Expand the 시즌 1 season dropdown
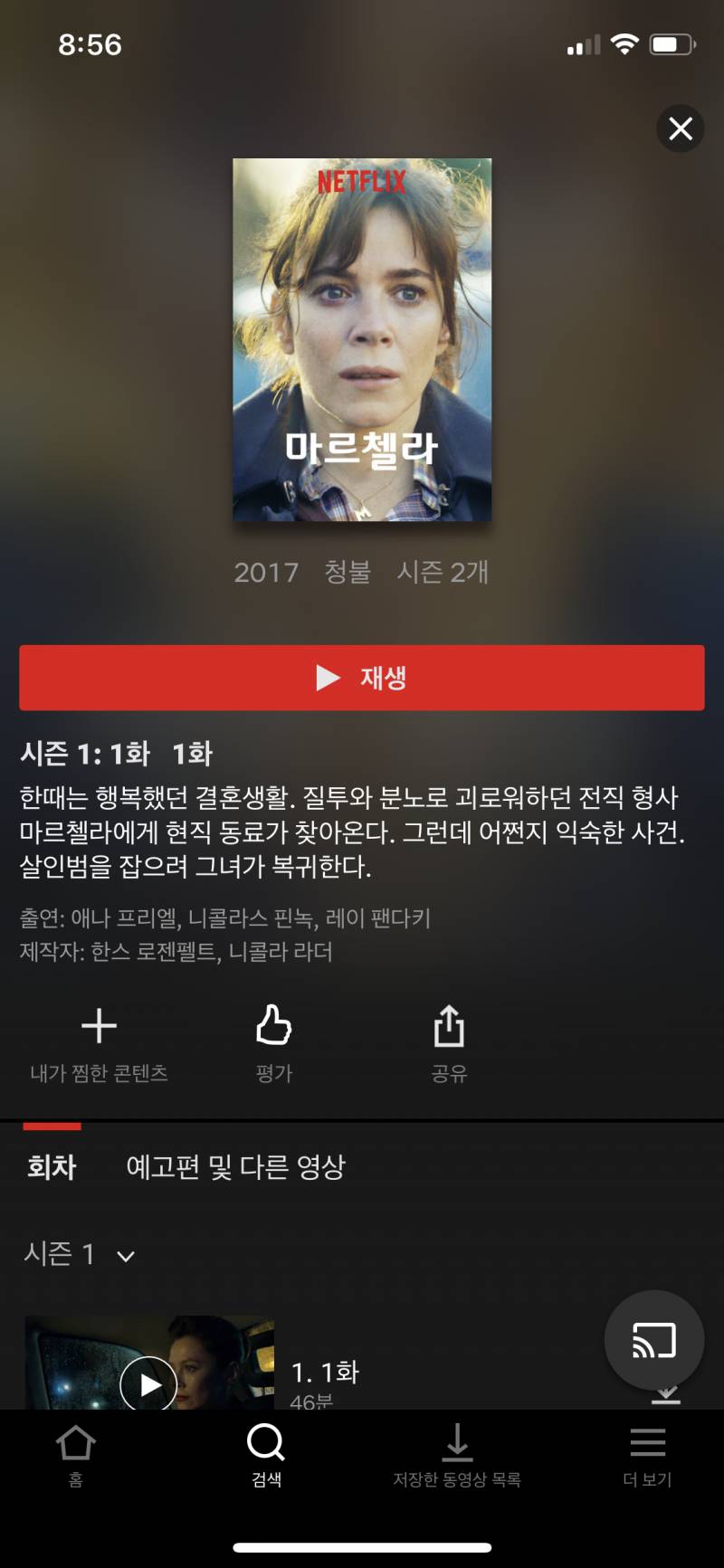The width and height of the screenshot is (724, 1568). click(x=80, y=1254)
